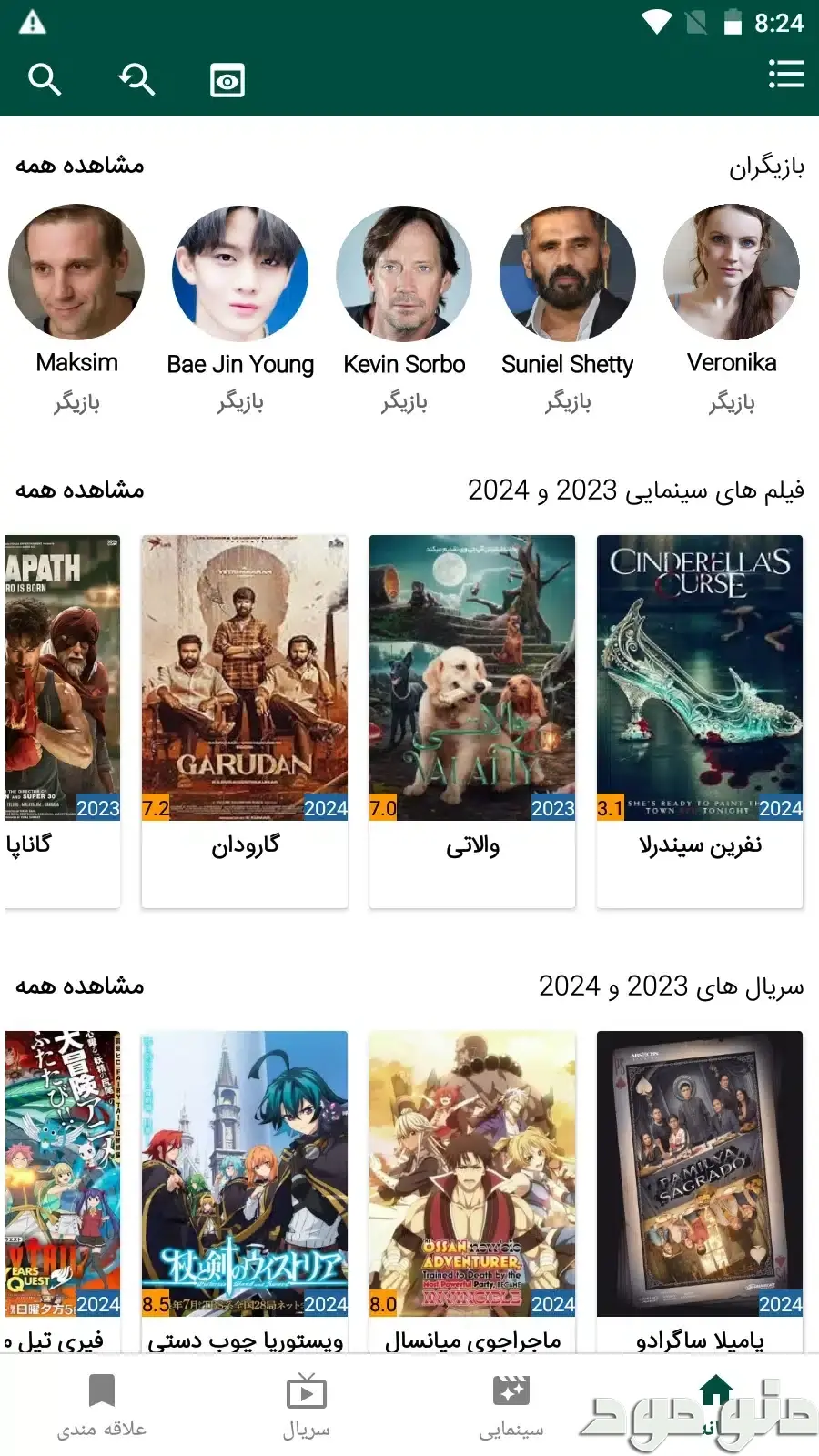Open the search icon in the app bar
This screenshot has width=819, height=1456.
click(44, 80)
